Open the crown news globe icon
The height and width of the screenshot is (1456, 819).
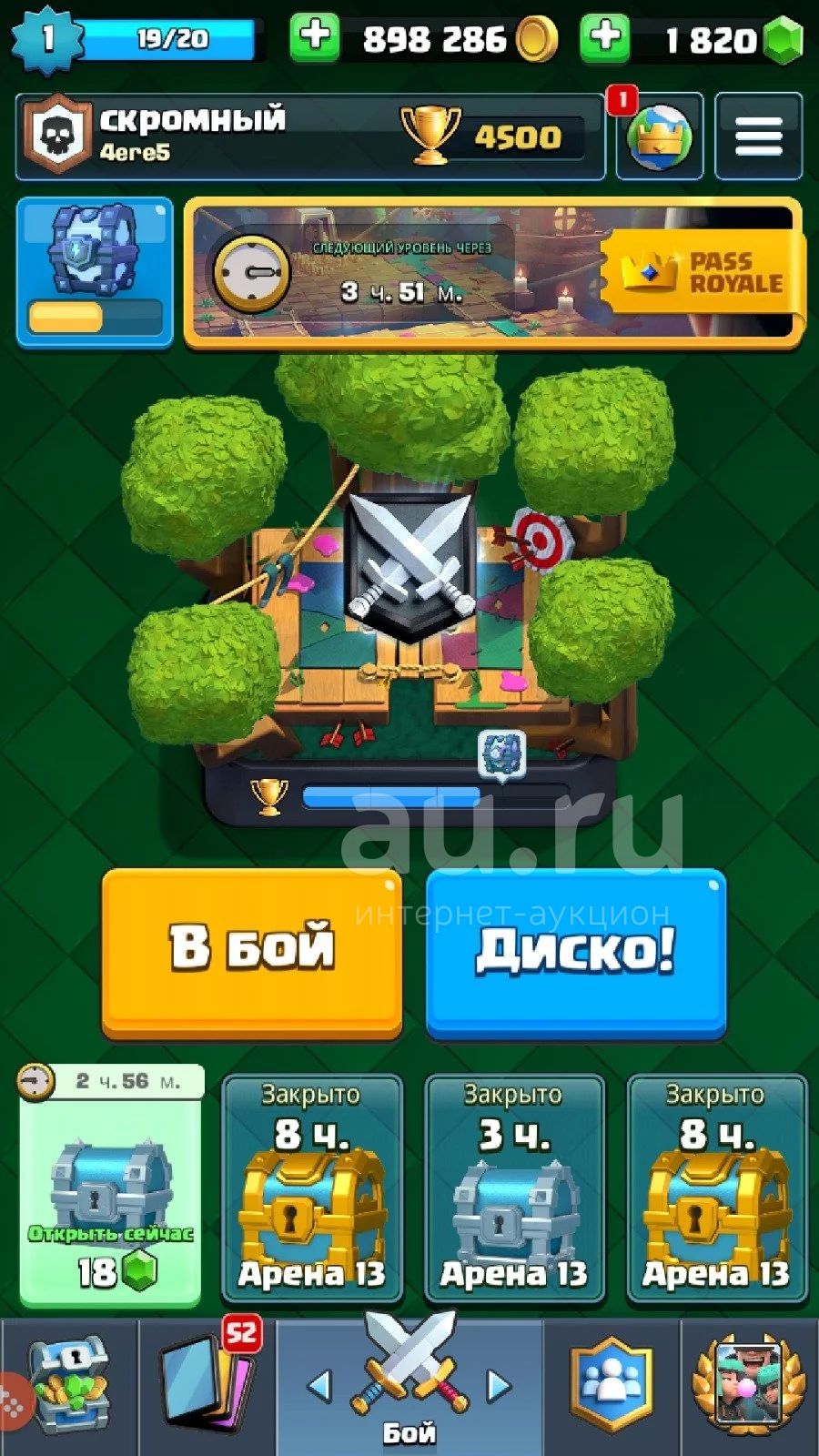660,136
